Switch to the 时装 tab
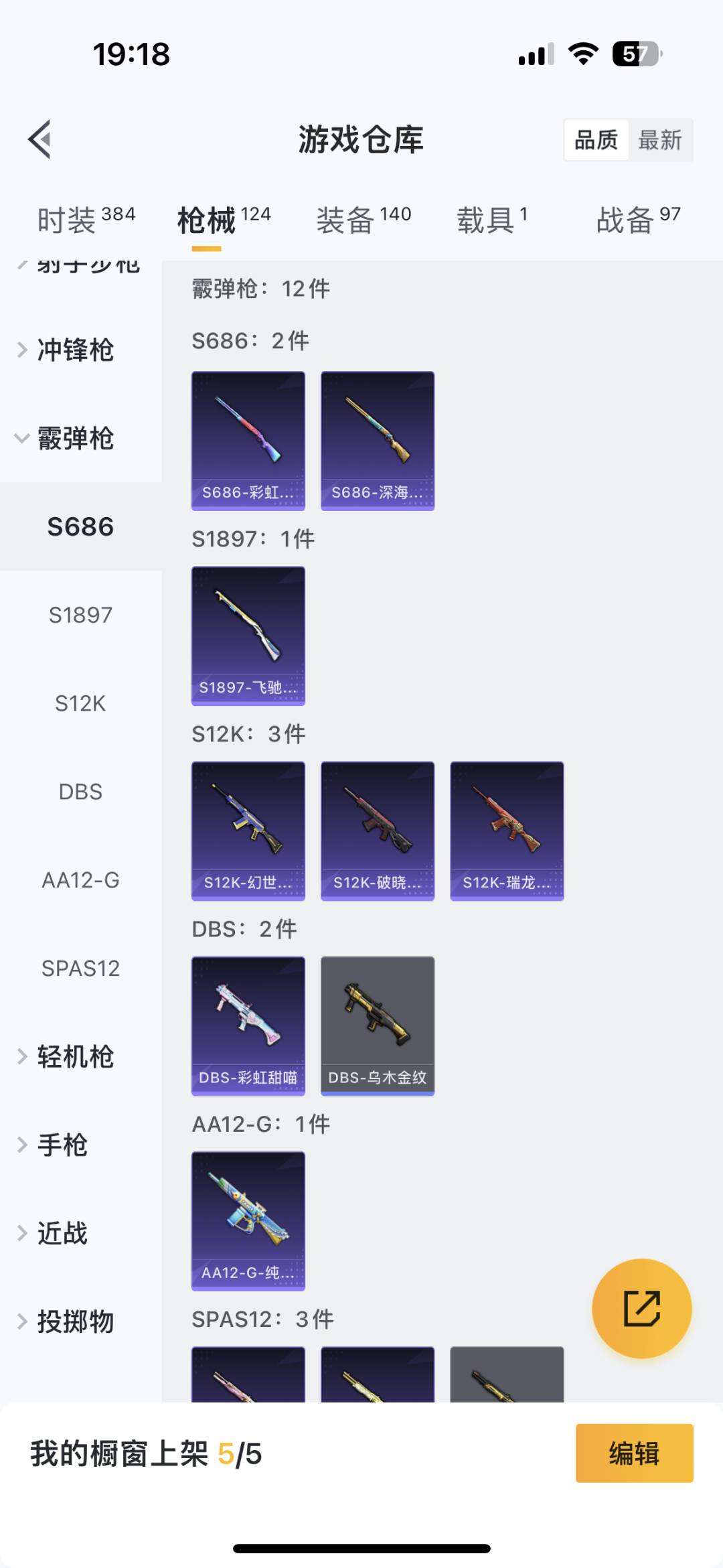 86,220
